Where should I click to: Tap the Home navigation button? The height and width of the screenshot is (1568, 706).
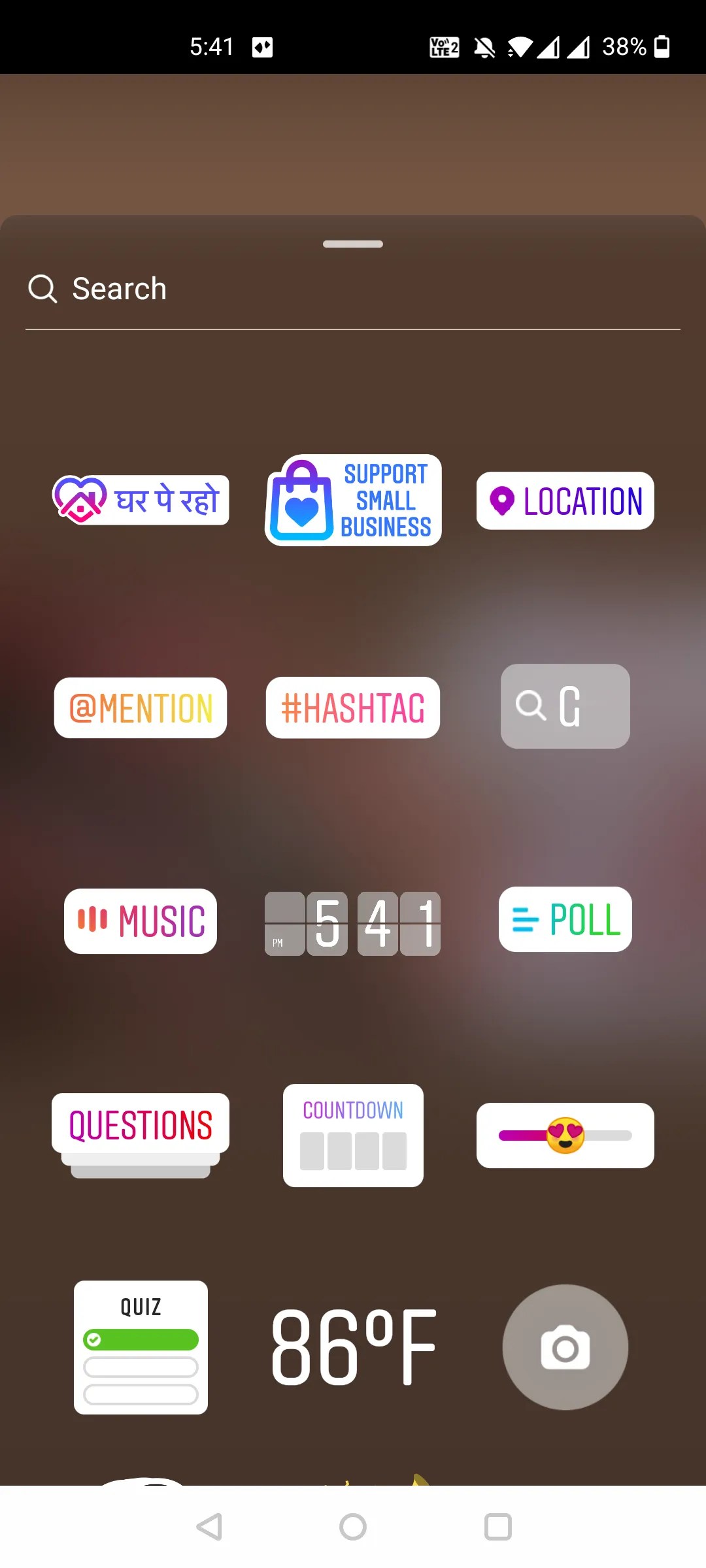[352, 1527]
